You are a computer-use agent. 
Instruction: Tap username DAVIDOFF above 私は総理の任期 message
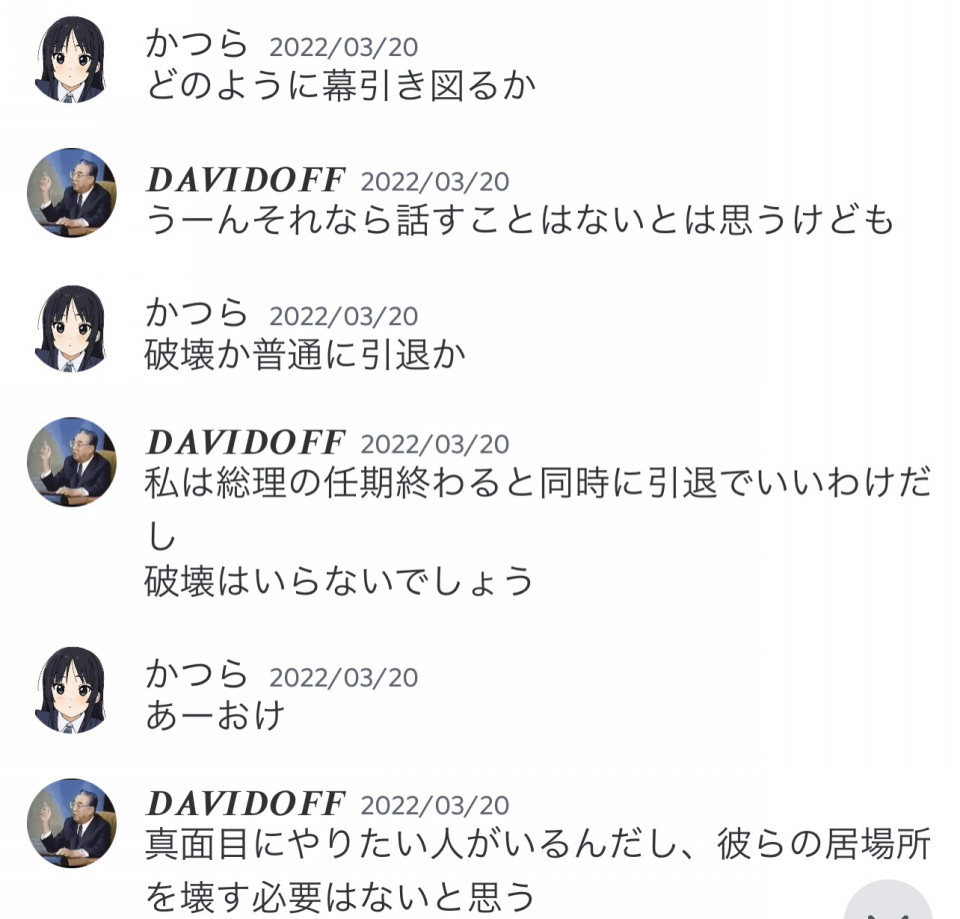coord(245,442)
